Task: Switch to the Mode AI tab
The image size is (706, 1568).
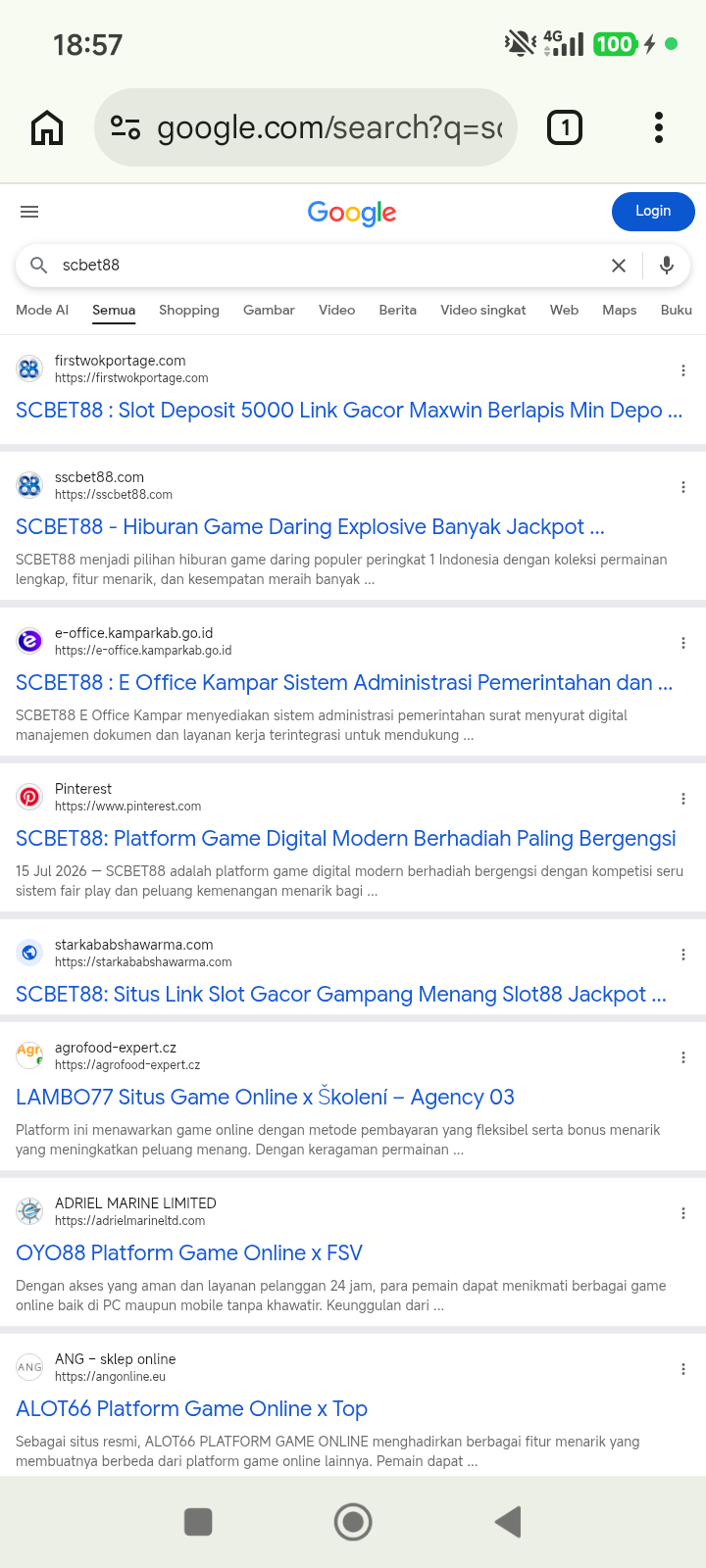Action: tap(42, 310)
